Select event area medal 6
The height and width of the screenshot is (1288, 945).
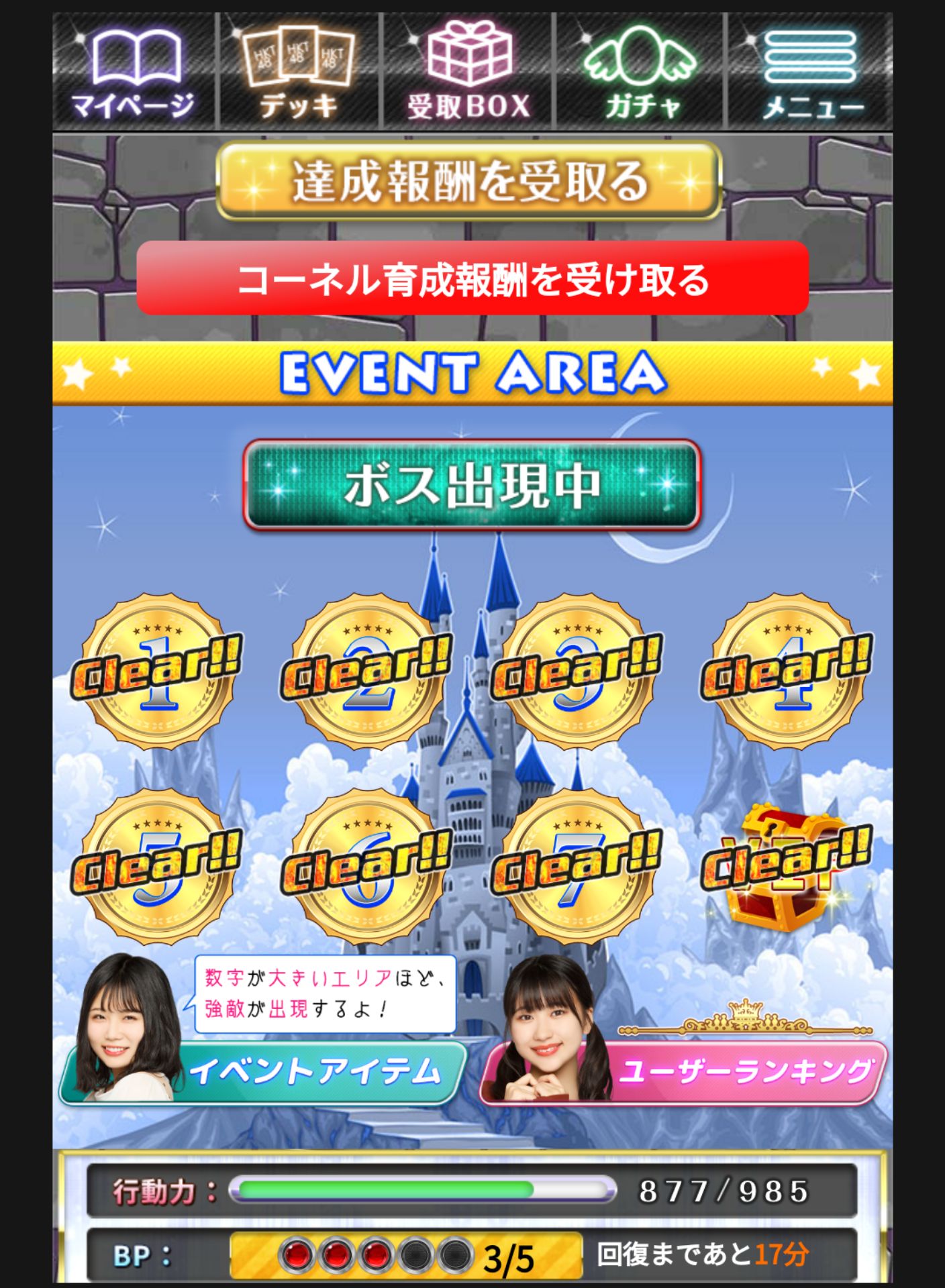click(x=366, y=866)
